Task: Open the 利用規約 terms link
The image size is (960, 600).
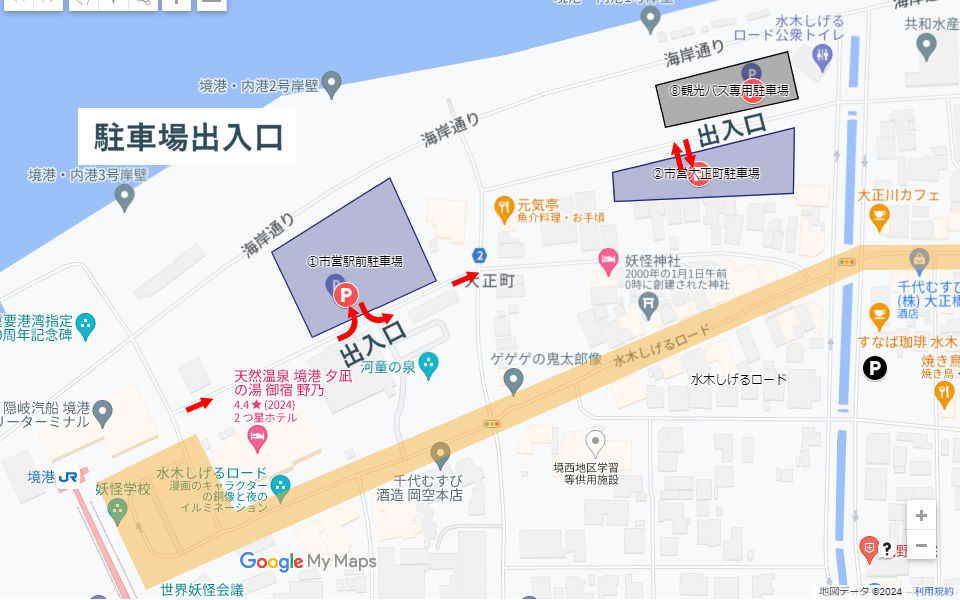Action: pyautogui.click(x=934, y=591)
